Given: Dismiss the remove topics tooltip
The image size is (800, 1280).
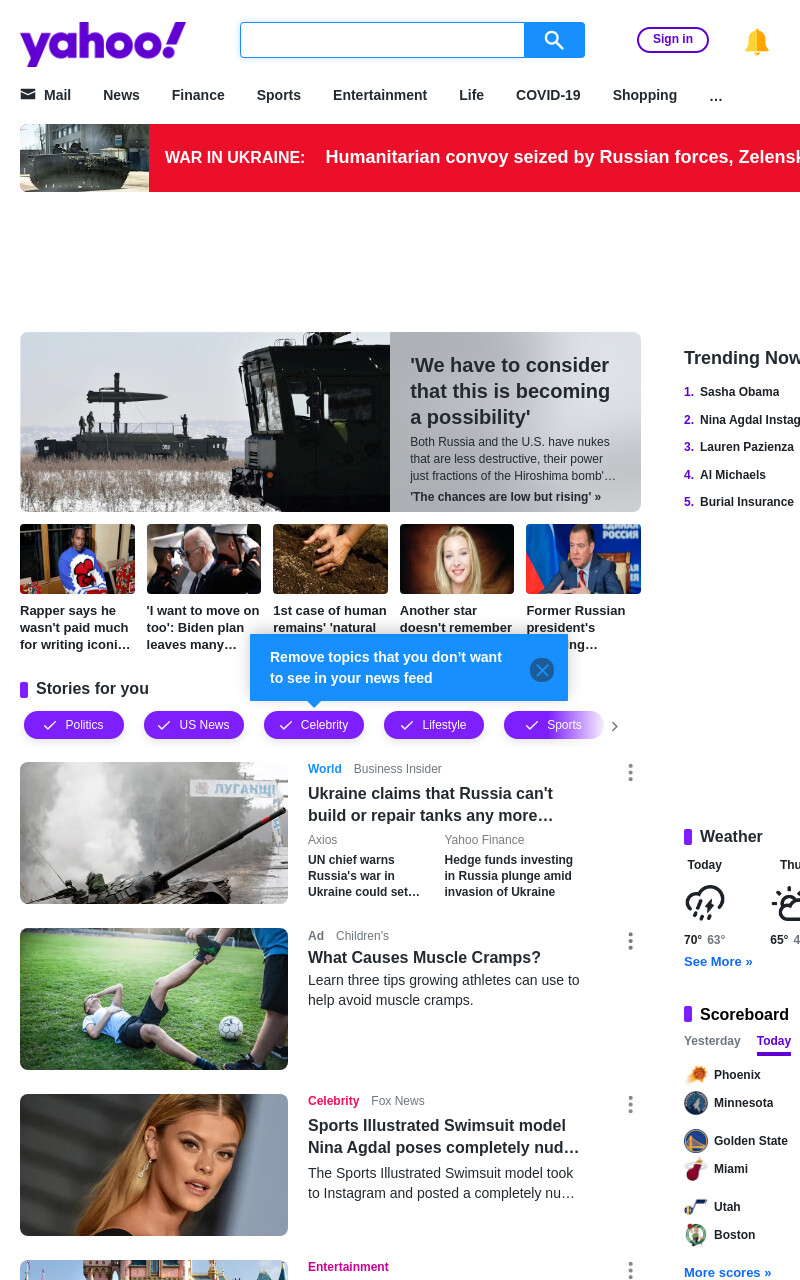Looking at the screenshot, I should pos(542,670).
